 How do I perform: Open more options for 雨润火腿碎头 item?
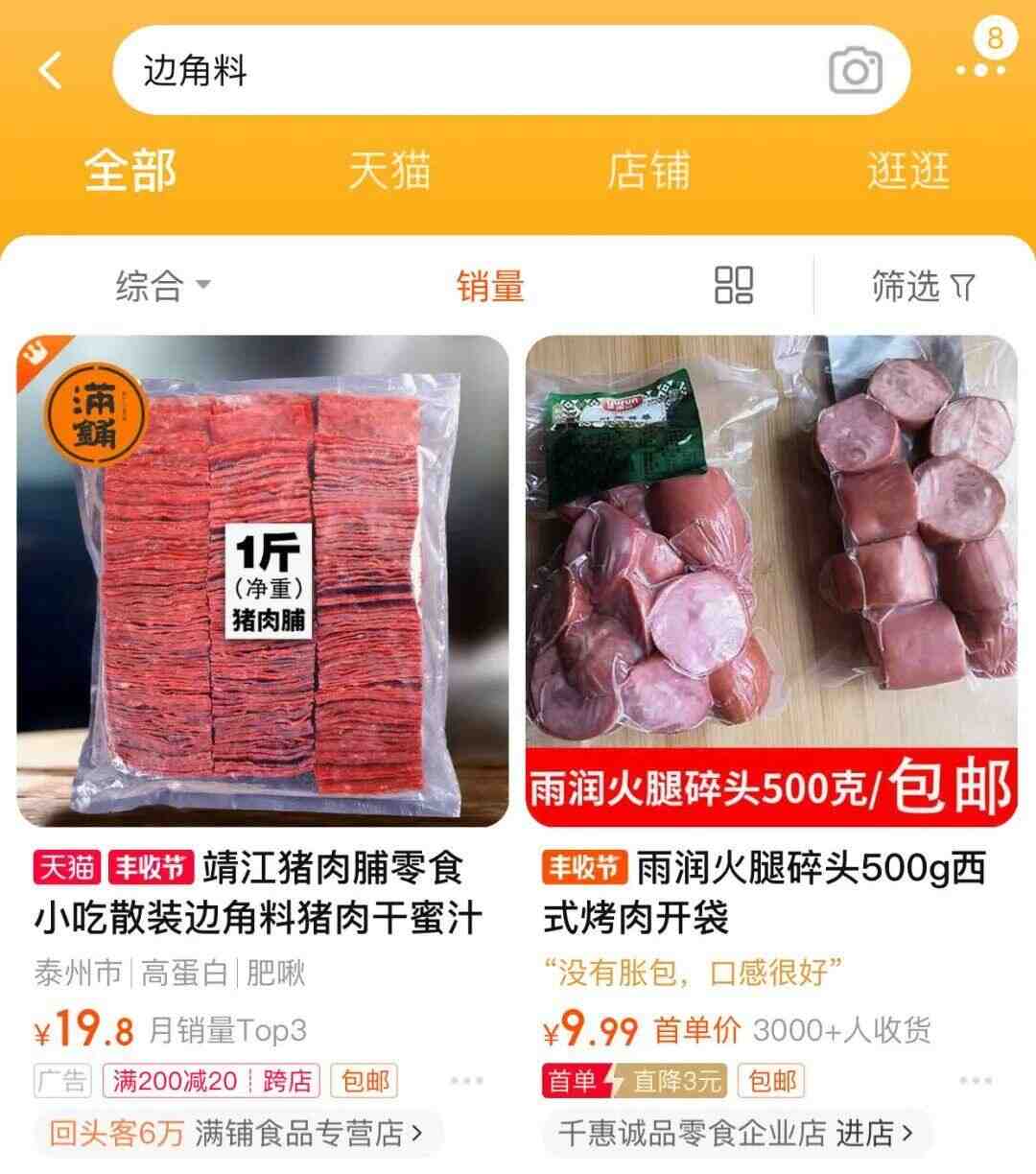coord(975,1081)
